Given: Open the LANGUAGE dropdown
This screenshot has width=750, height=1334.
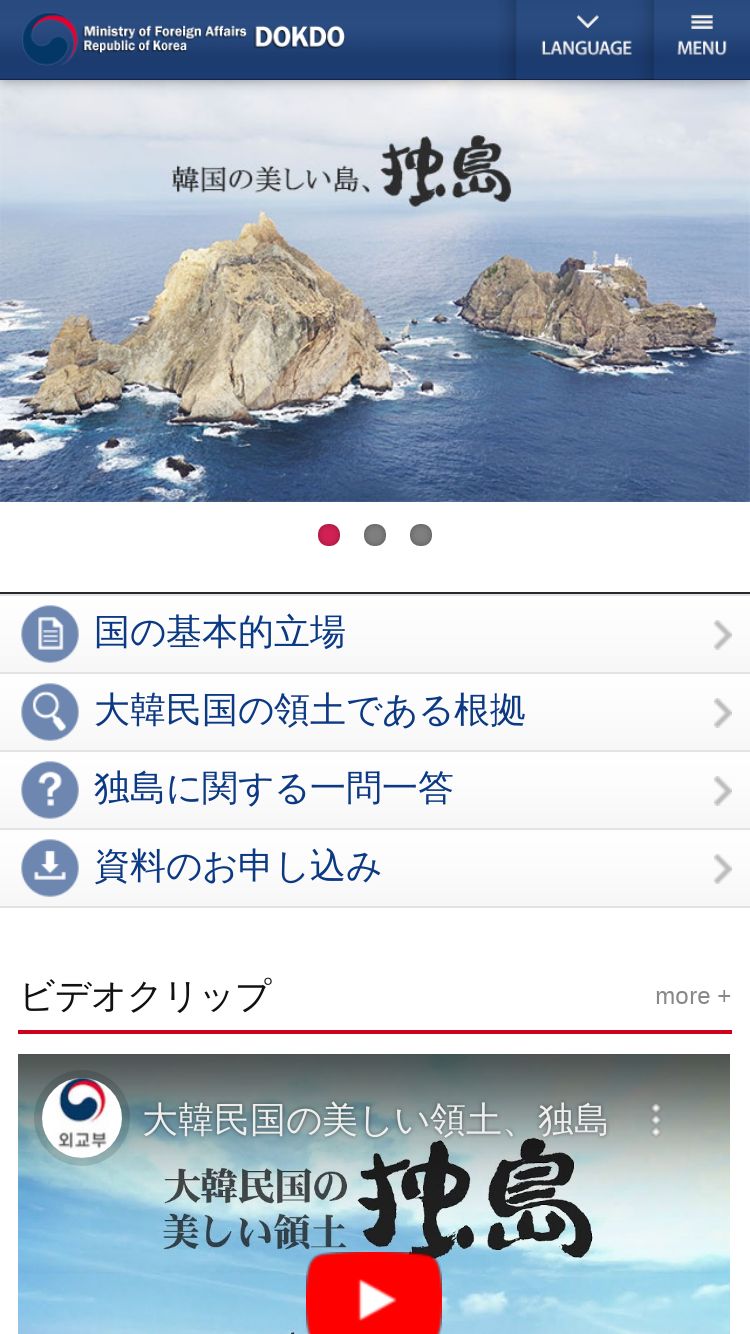Looking at the screenshot, I should point(586,38).
